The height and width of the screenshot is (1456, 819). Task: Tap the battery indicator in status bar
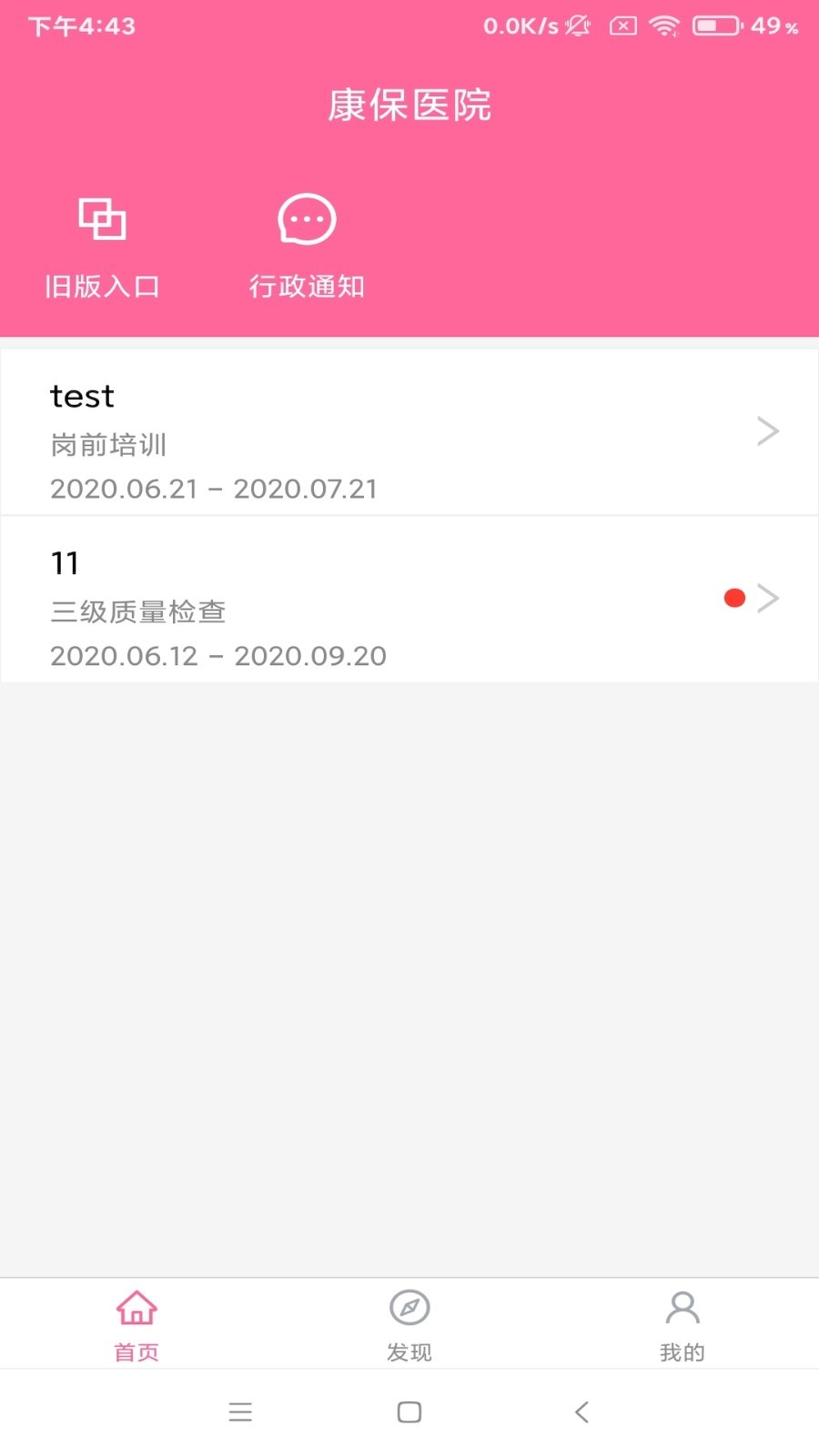pyautogui.click(x=716, y=26)
